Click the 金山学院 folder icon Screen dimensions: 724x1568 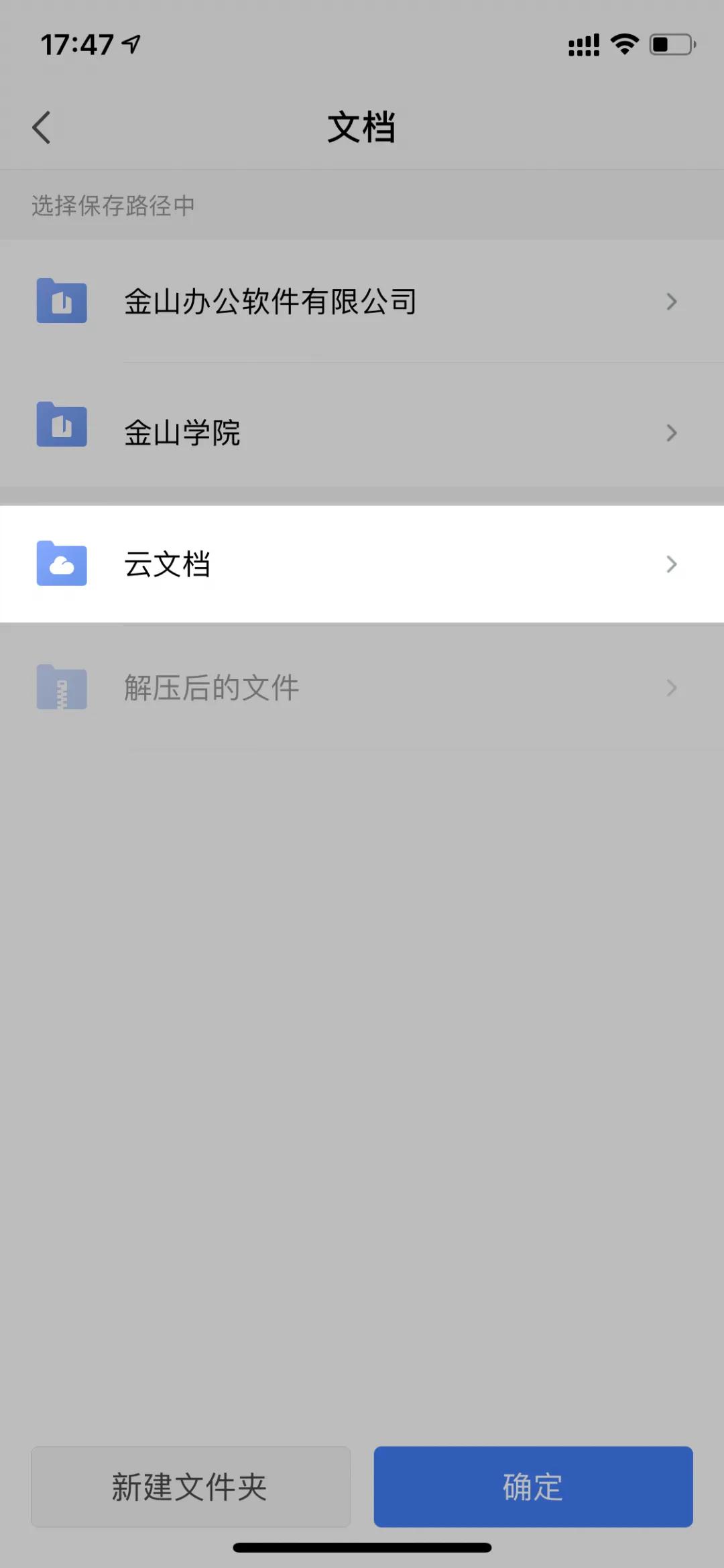pos(62,426)
